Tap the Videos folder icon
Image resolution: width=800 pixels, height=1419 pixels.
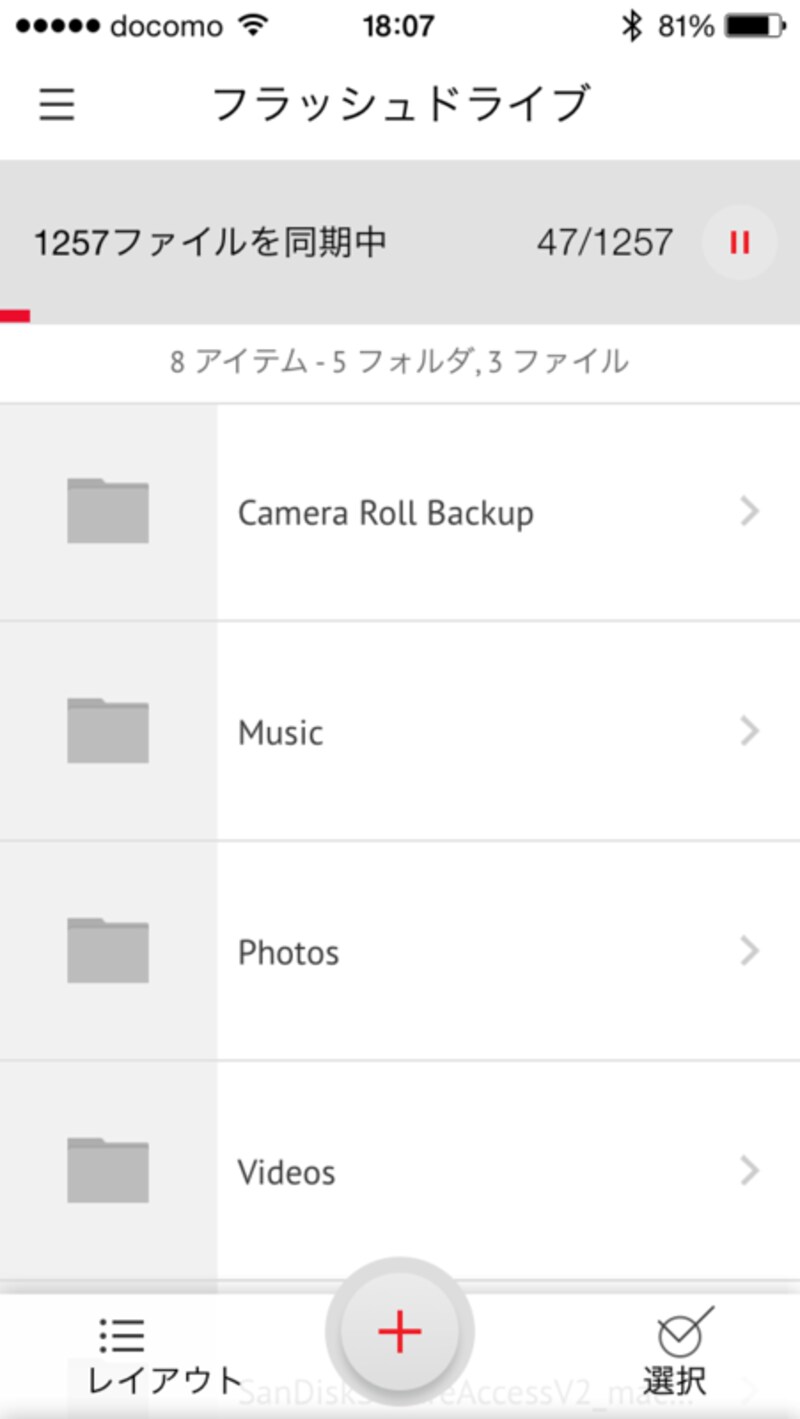107,1171
